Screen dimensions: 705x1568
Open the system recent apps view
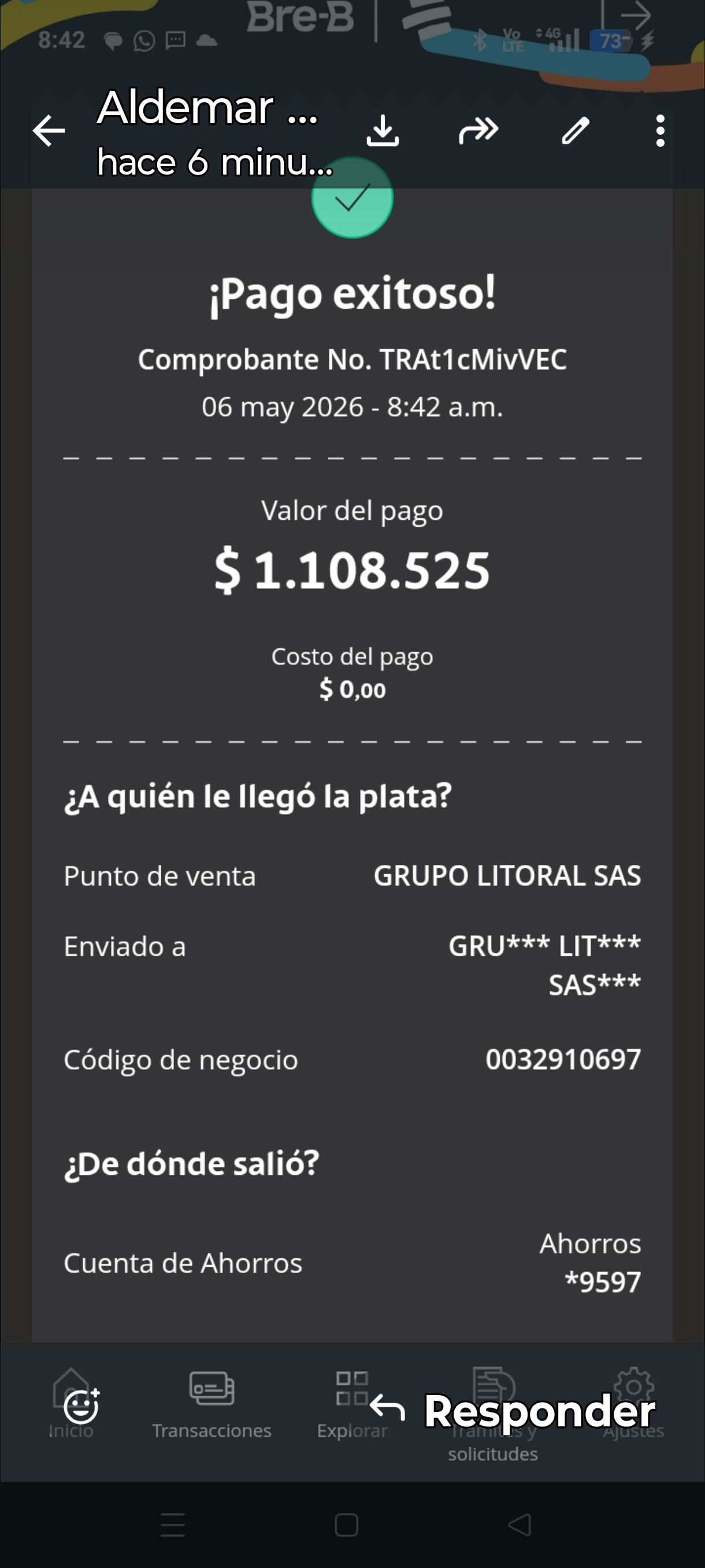[173, 1525]
